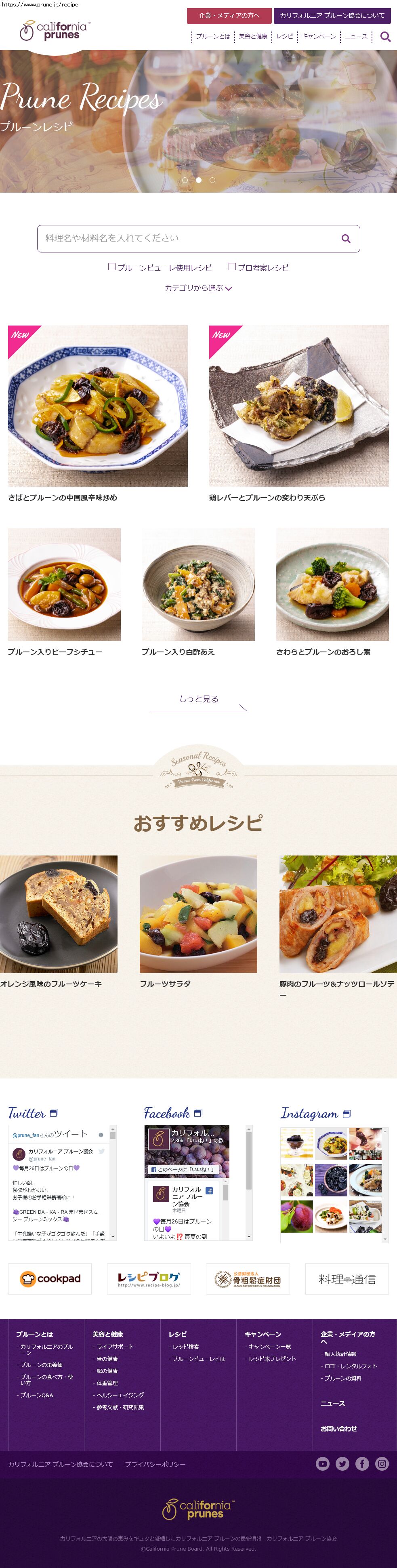This screenshot has height=1568, width=397.
Task: Check プロ考案レシピ checkbox
Action: coord(232,267)
